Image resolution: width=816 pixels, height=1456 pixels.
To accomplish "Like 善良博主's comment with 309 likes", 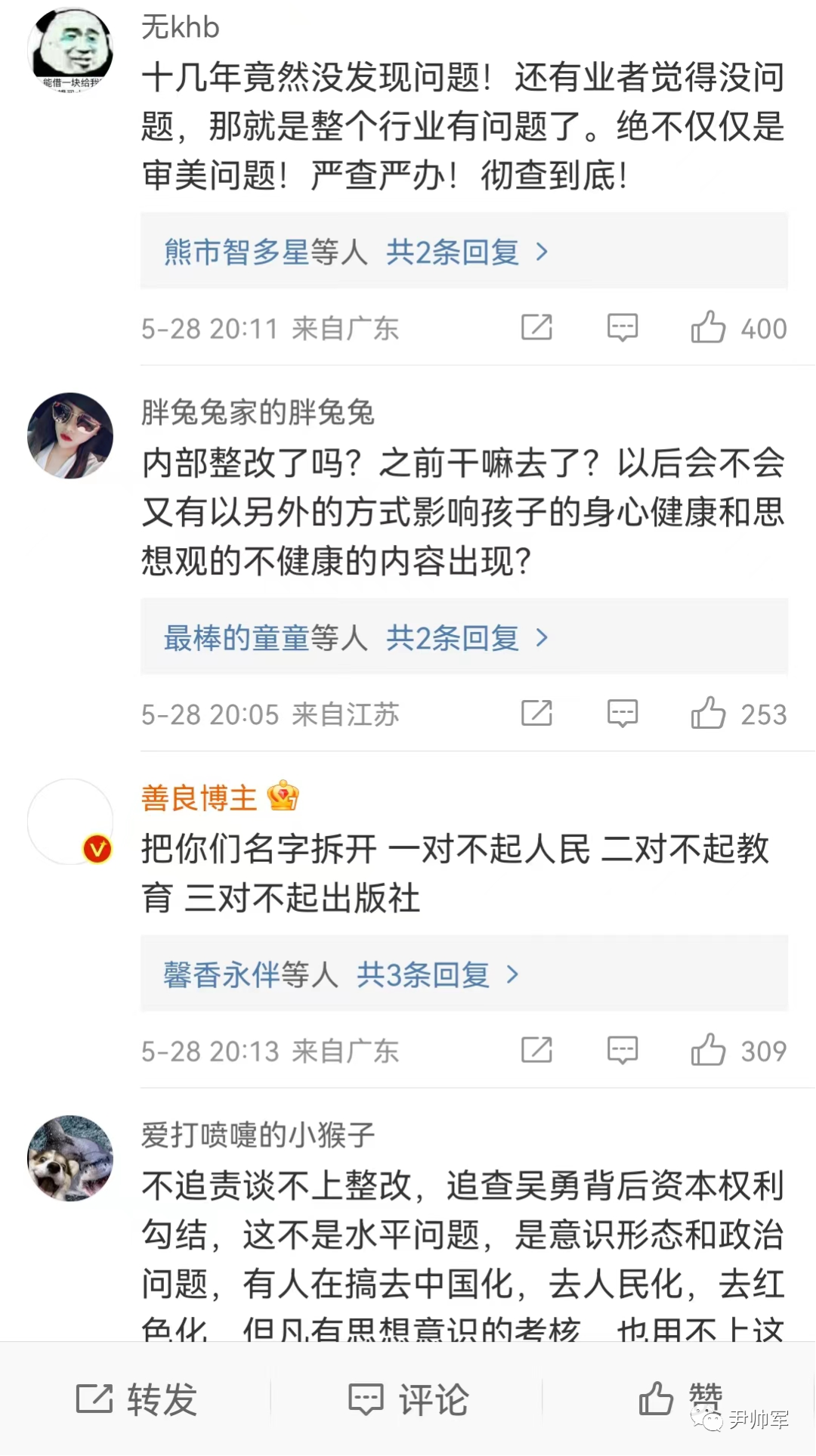I will coord(708,1050).
